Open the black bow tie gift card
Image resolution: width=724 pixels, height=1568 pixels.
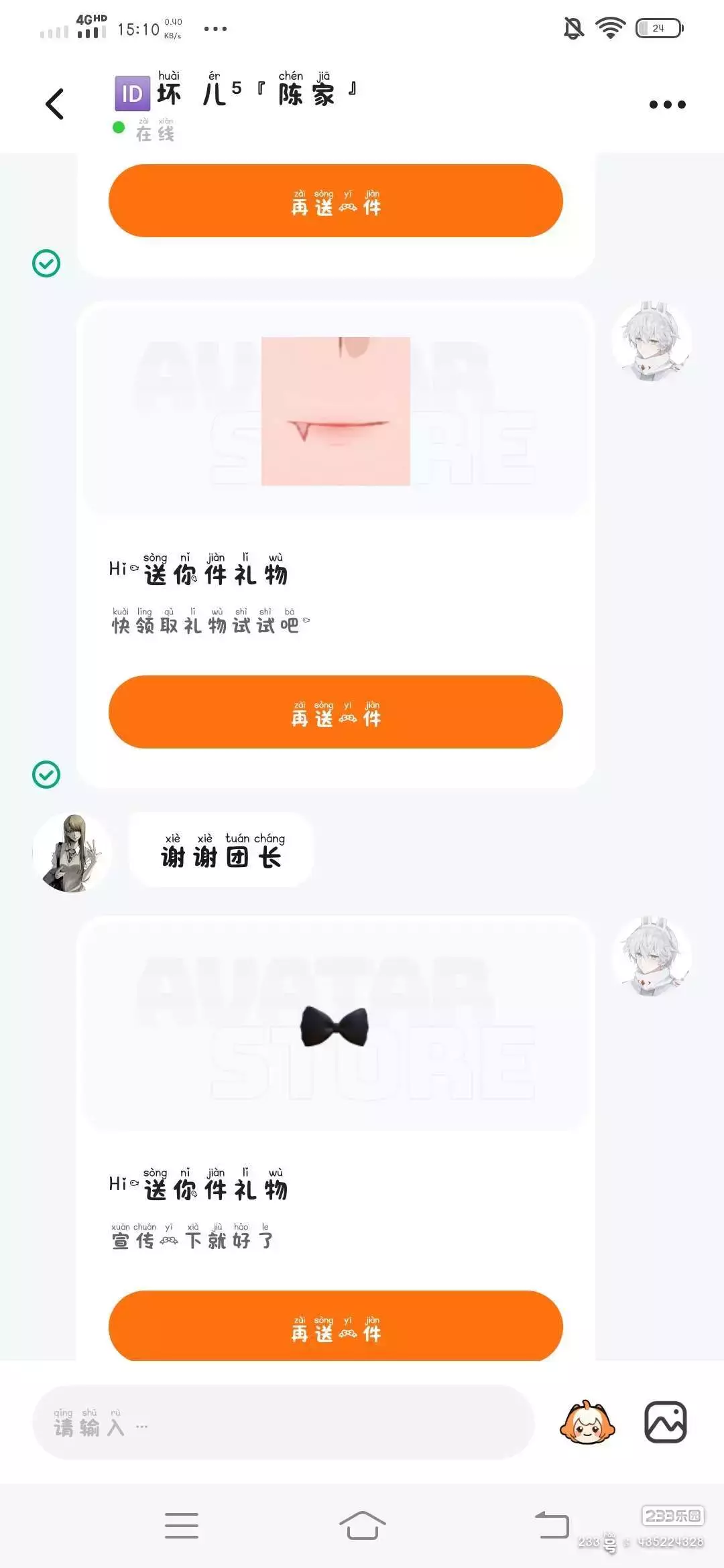point(336,1026)
